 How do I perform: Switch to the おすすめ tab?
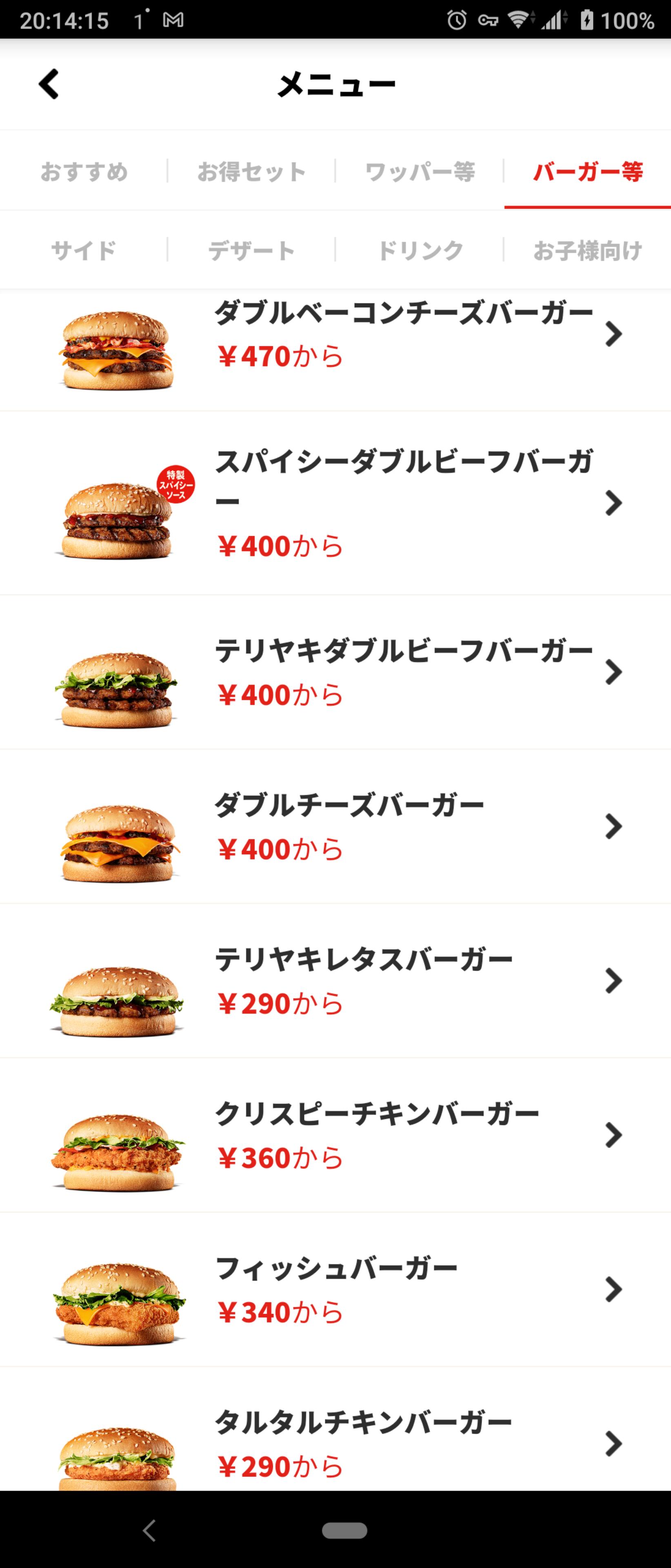click(84, 171)
